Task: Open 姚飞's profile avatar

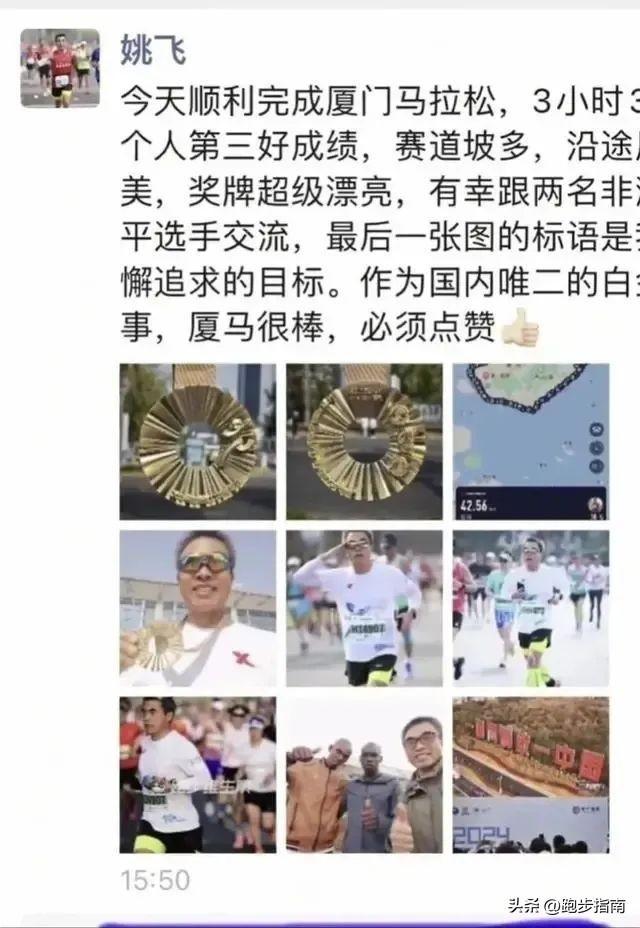Action: click(60, 67)
